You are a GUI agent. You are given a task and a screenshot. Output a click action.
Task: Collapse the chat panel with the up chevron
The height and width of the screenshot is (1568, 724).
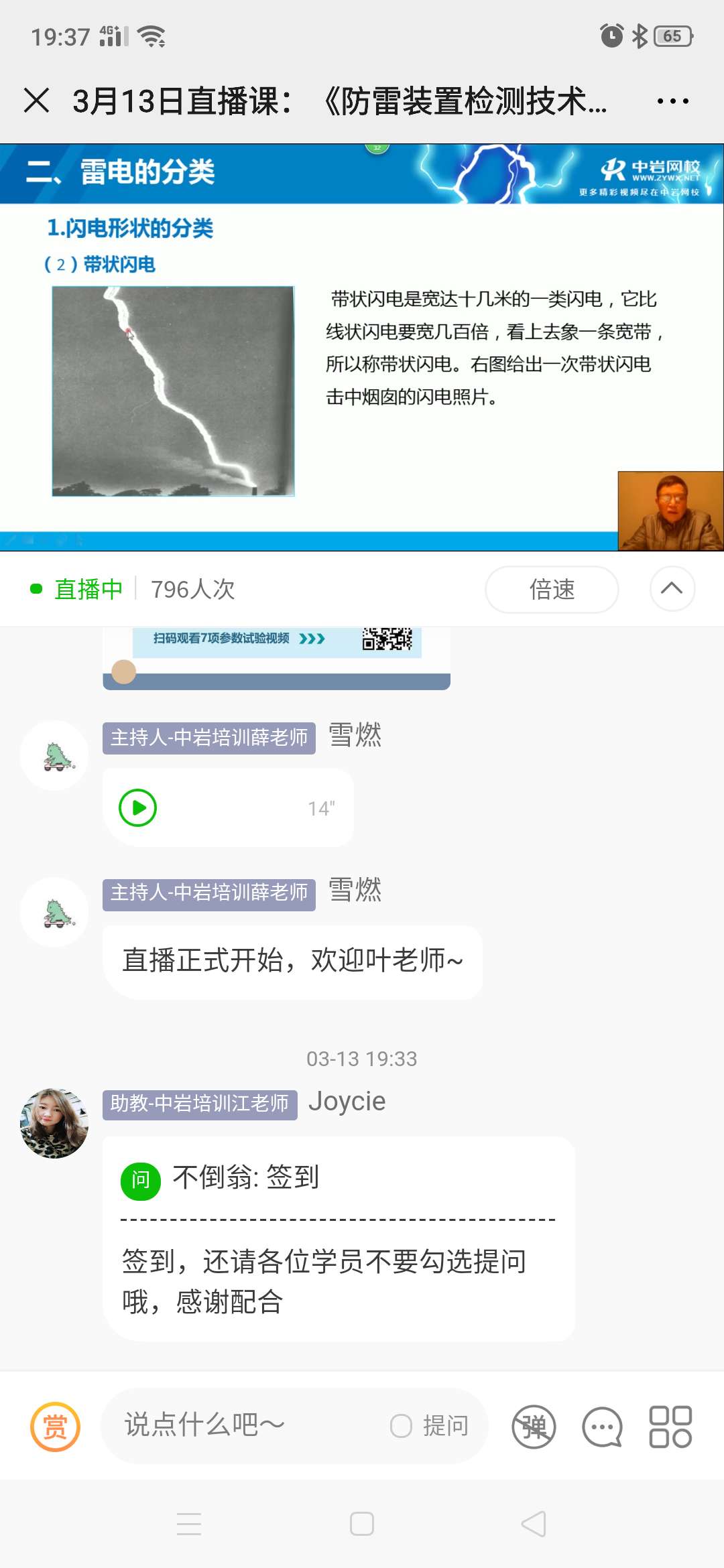click(672, 588)
